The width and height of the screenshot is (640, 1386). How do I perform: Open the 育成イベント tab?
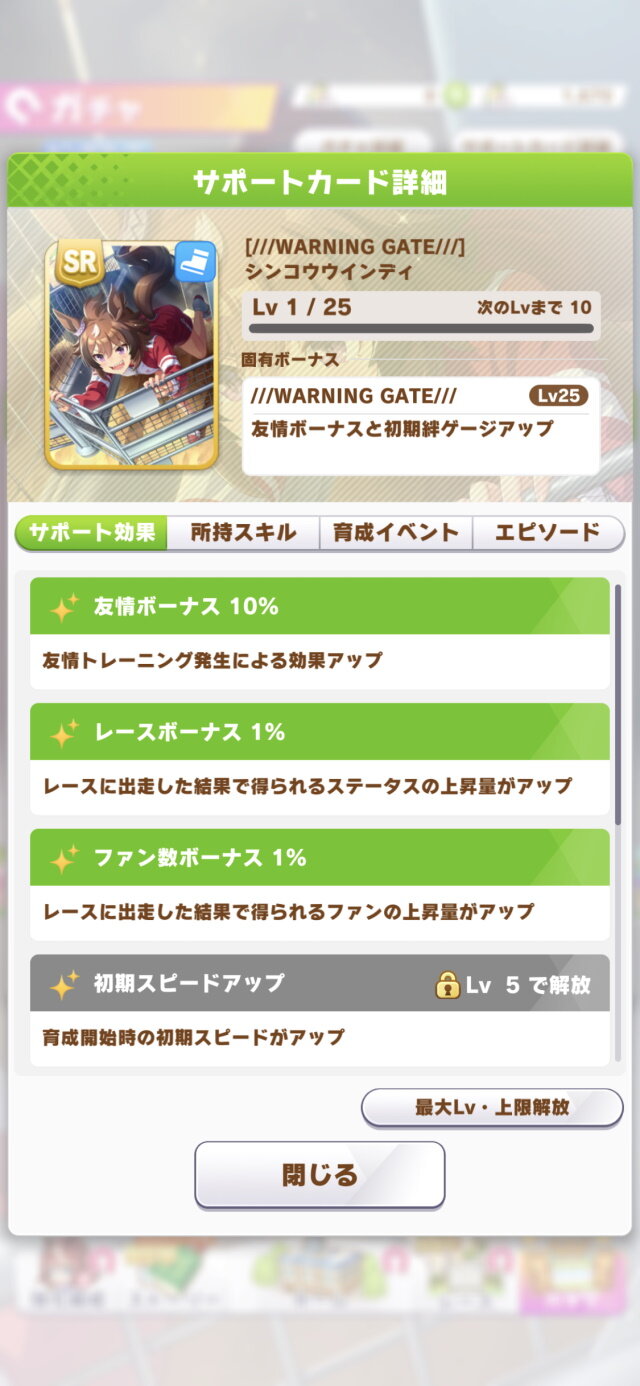(x=396, y=533)
